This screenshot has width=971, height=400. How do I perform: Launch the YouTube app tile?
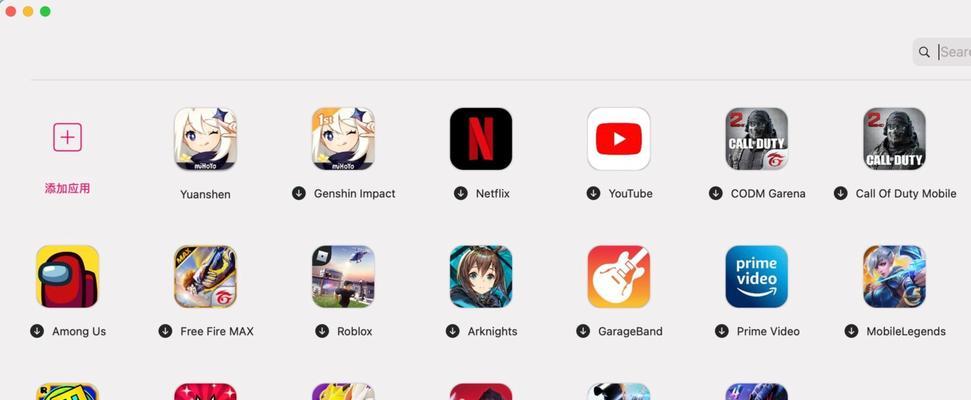619,139
